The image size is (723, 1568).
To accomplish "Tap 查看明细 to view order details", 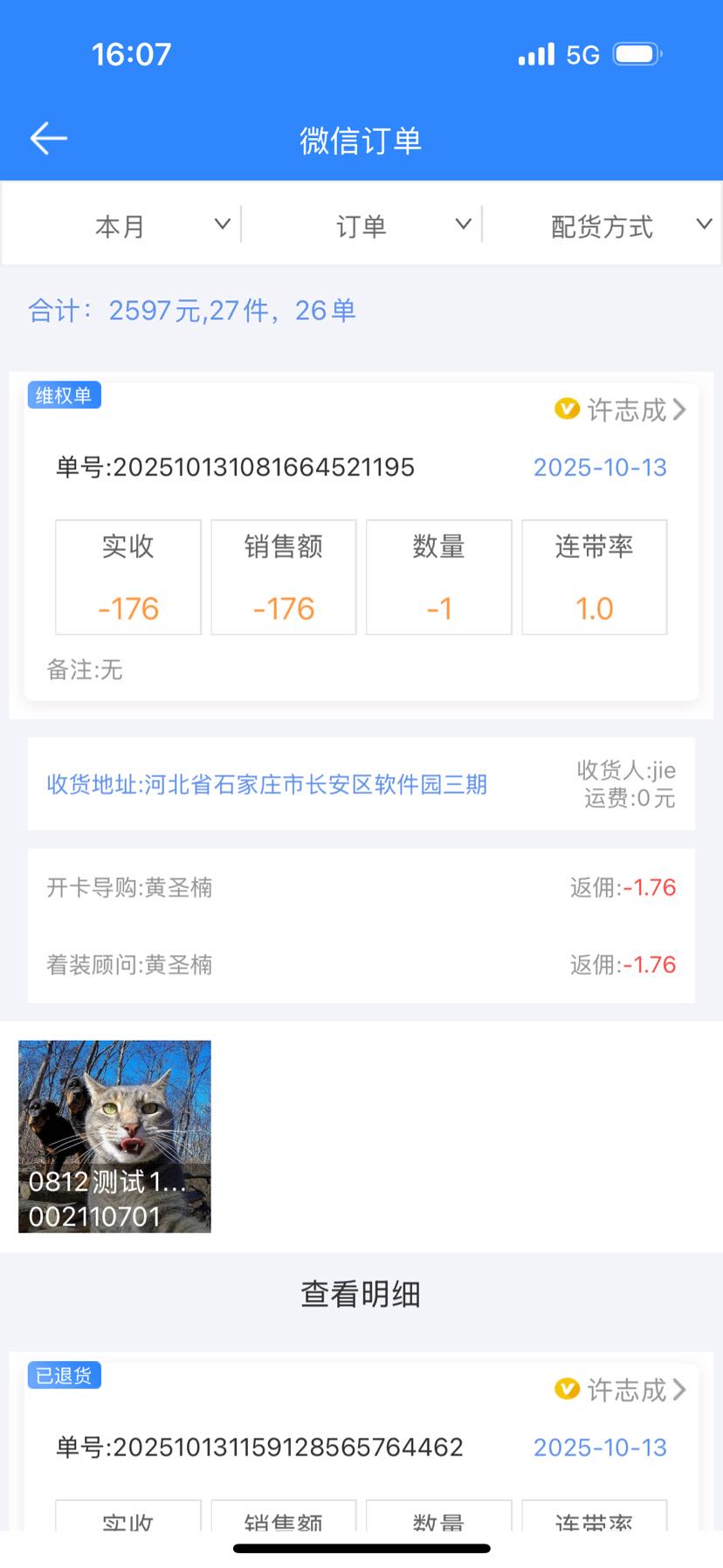I will tap(361, 1294).
